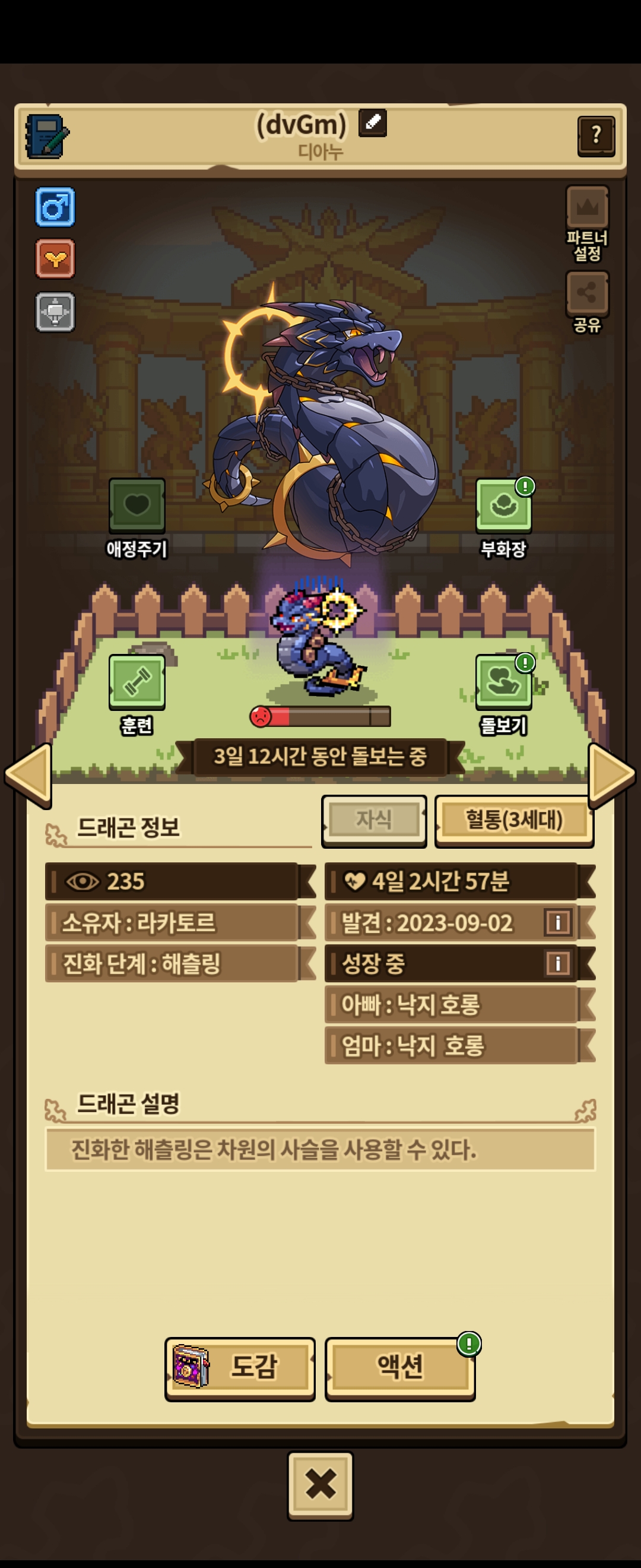The height and width of the screenshot is (1568, 641).
Task: Tap the gray device icon below wings
Action: click(55, 312)
